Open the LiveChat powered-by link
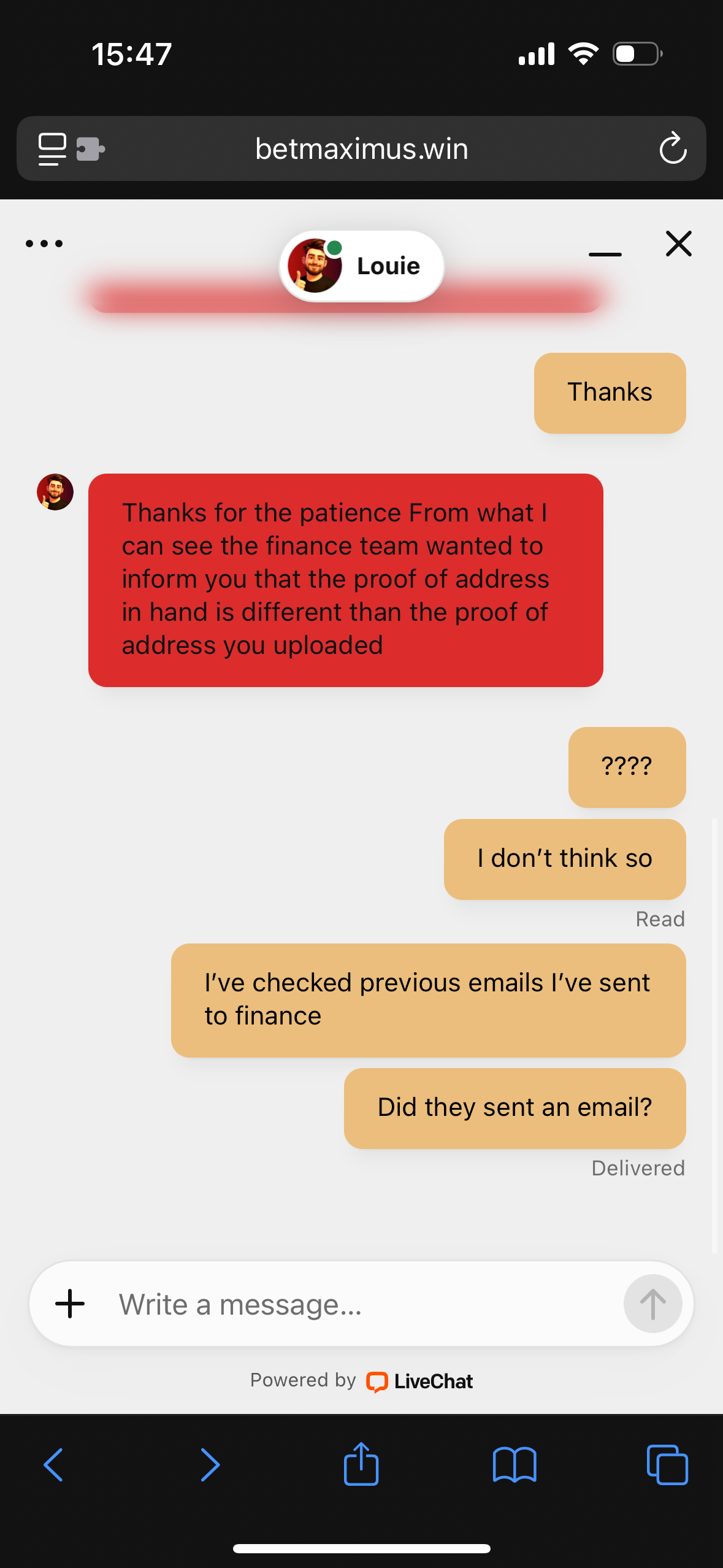This screenshot has width=723, height=1568. pyautogui.click(x=419, y=1382)
